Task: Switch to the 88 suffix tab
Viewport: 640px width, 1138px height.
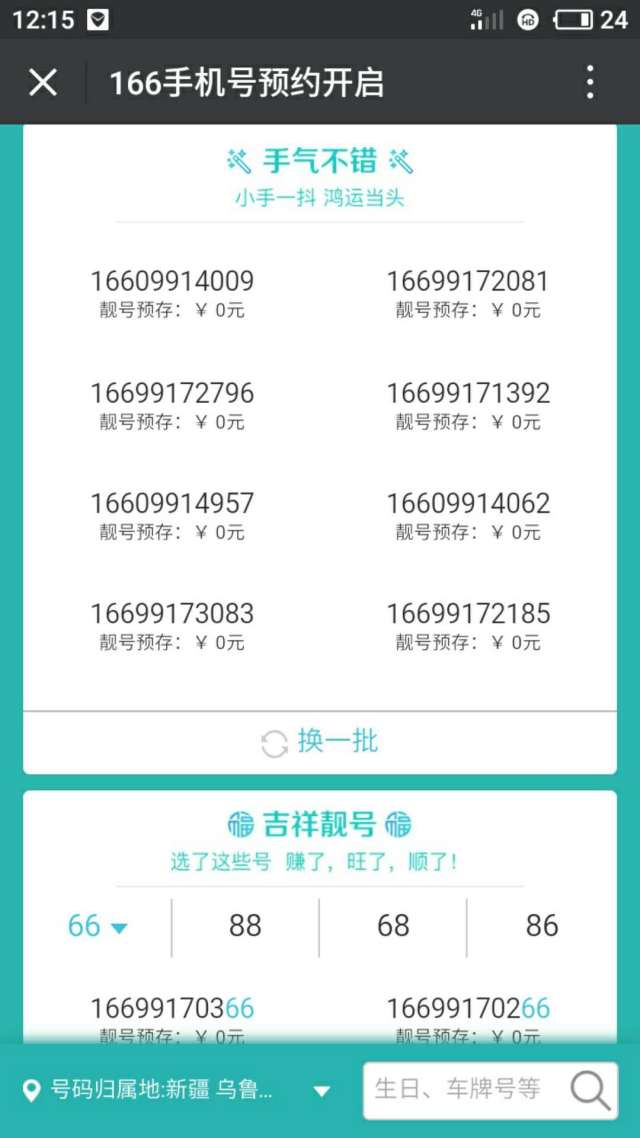Action: point(245,927)
